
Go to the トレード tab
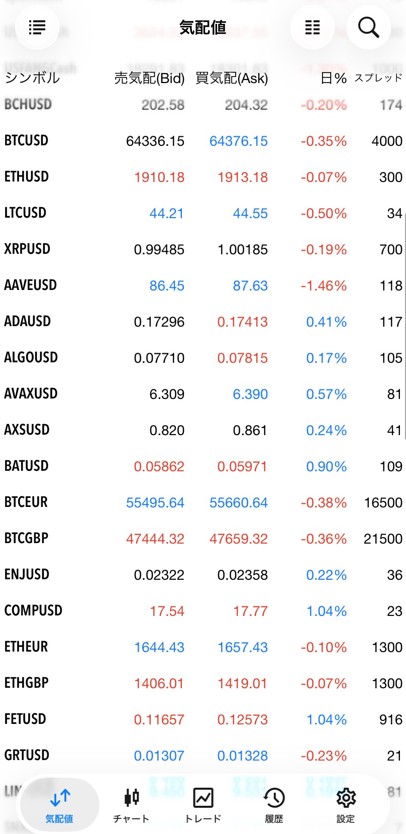click(203, 806)
